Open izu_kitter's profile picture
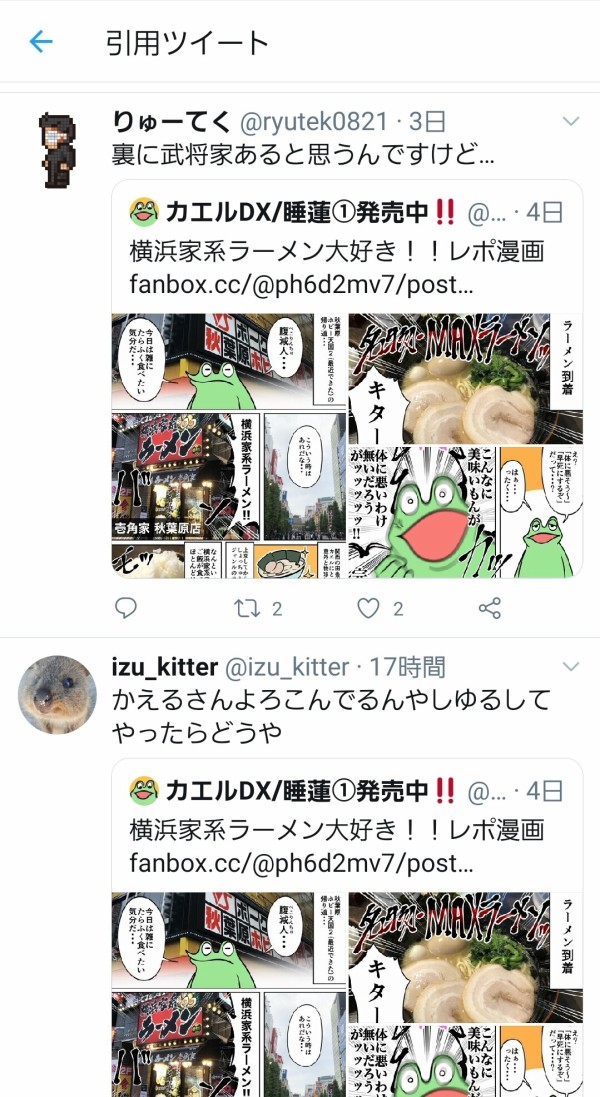The image size is (600, 1097). (57, 694)
